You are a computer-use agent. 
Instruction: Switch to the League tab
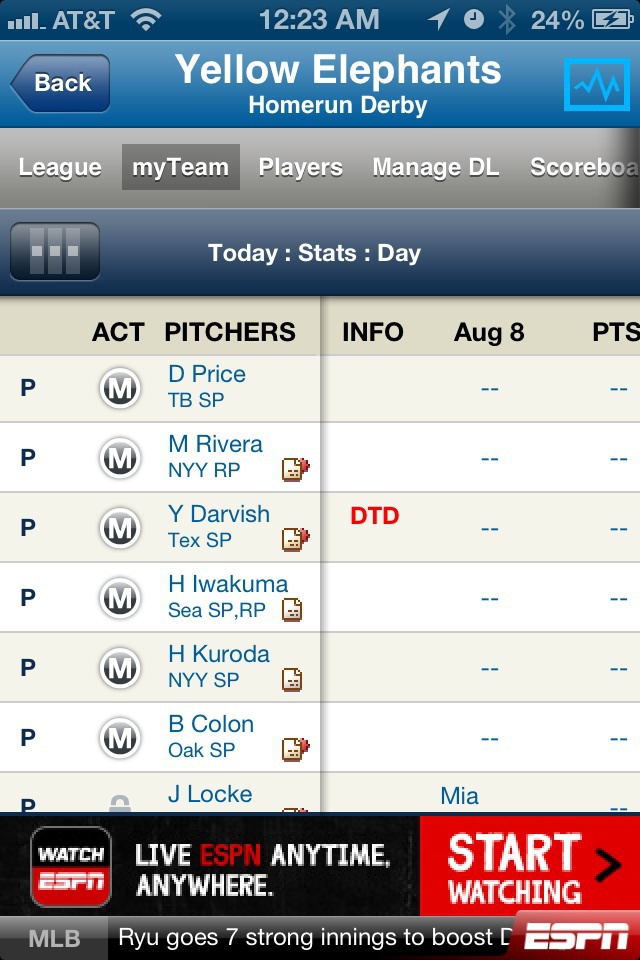click(x=60, y=168)
